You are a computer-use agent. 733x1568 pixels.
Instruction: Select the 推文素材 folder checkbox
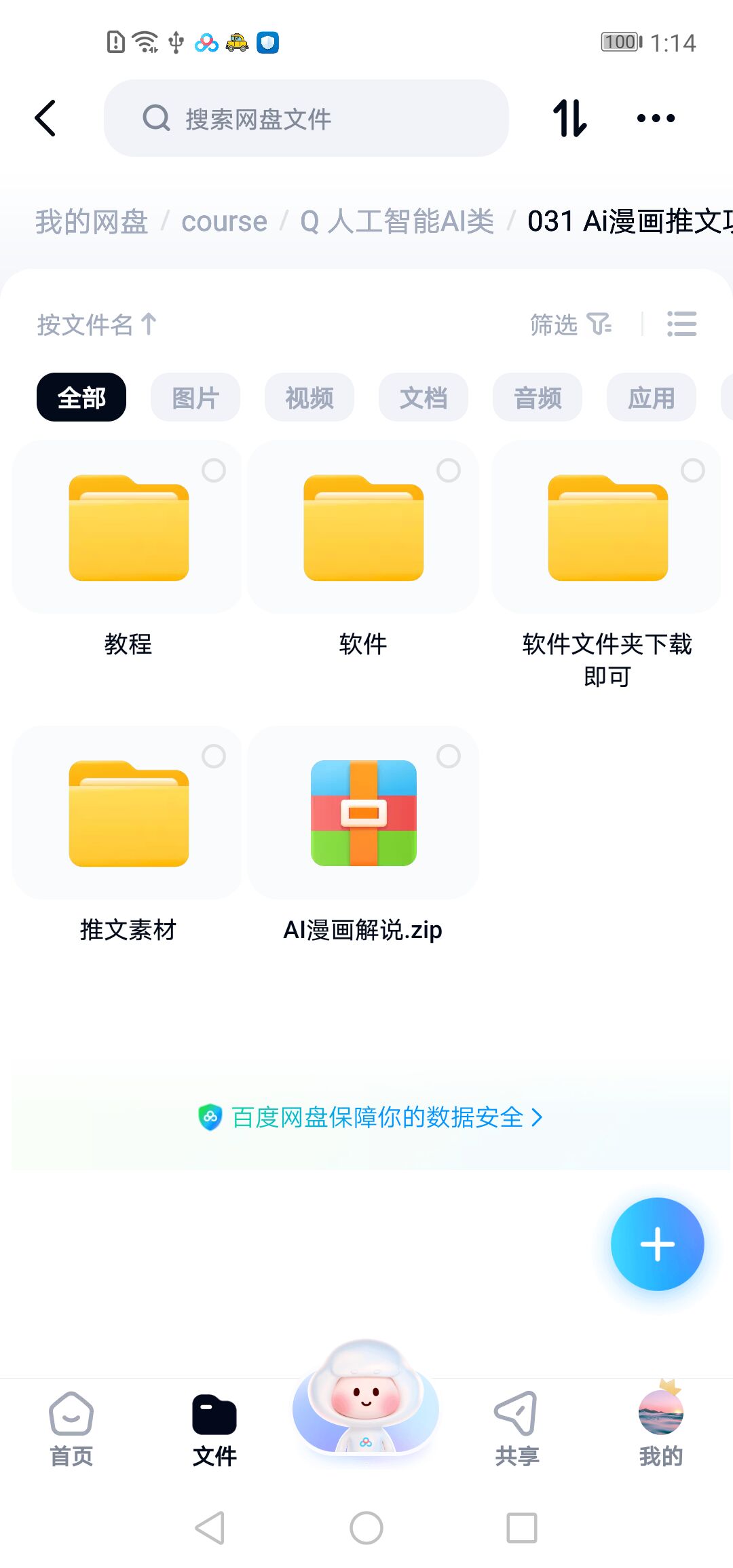click(x=214, y=756)
